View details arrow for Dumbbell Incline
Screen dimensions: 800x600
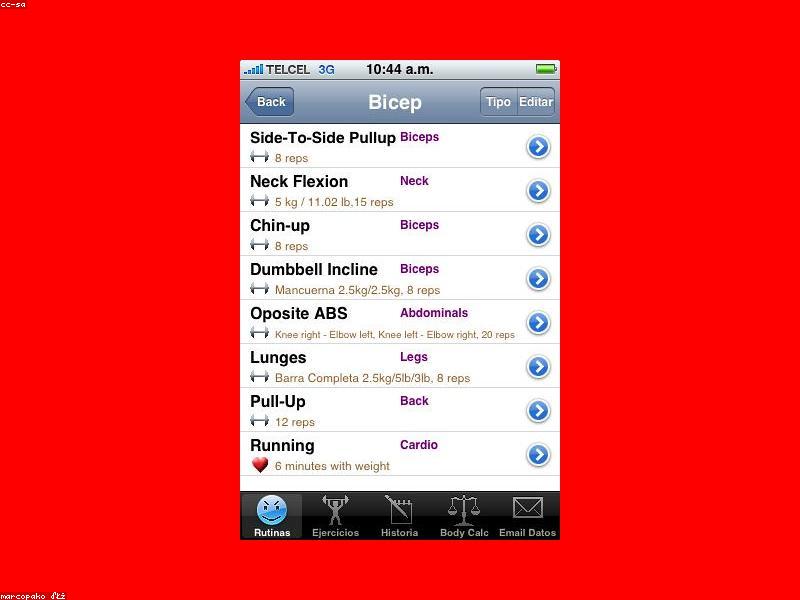[538, 278]
